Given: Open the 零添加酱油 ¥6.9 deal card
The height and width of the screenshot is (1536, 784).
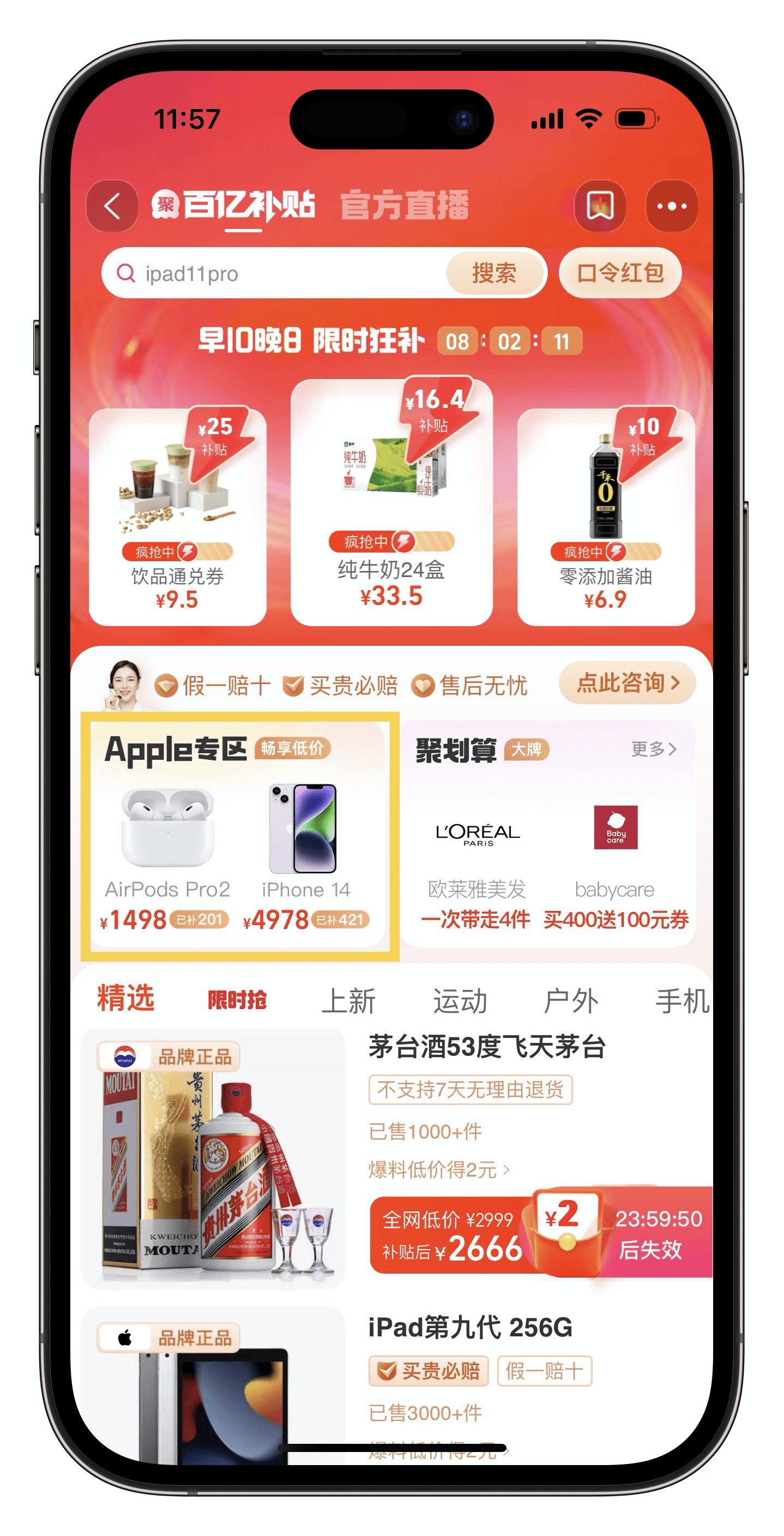Looking at the screenshot, I should coord(605,517).
